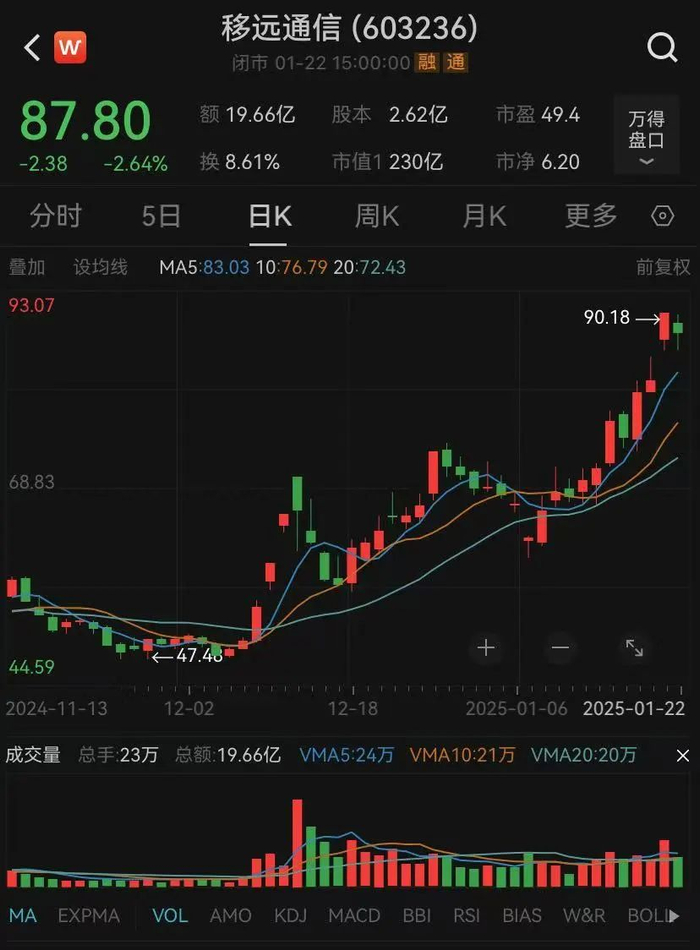700x950 pixels.
Task: Select the 日K chart tab
Action: (x=269, y=215)
